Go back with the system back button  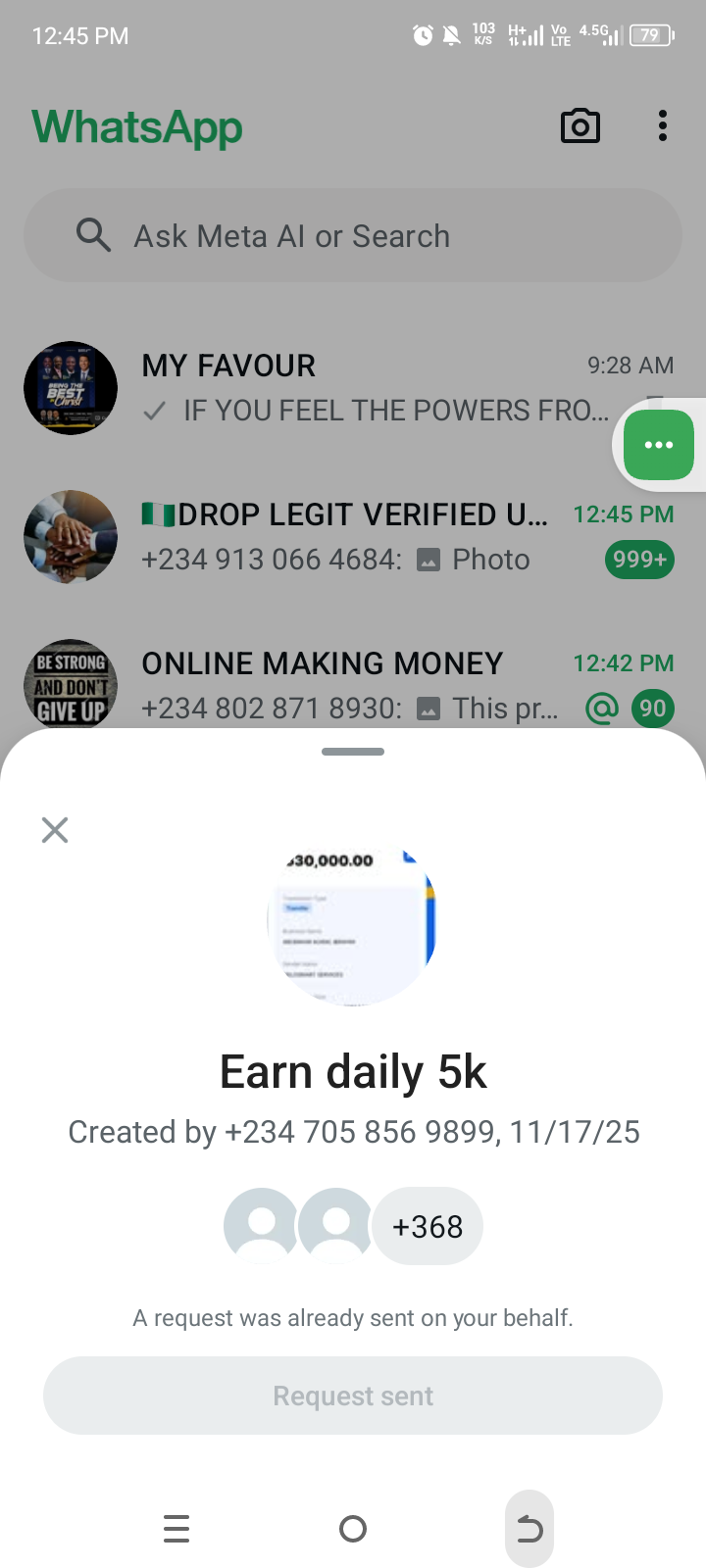tap(529, 1529)
